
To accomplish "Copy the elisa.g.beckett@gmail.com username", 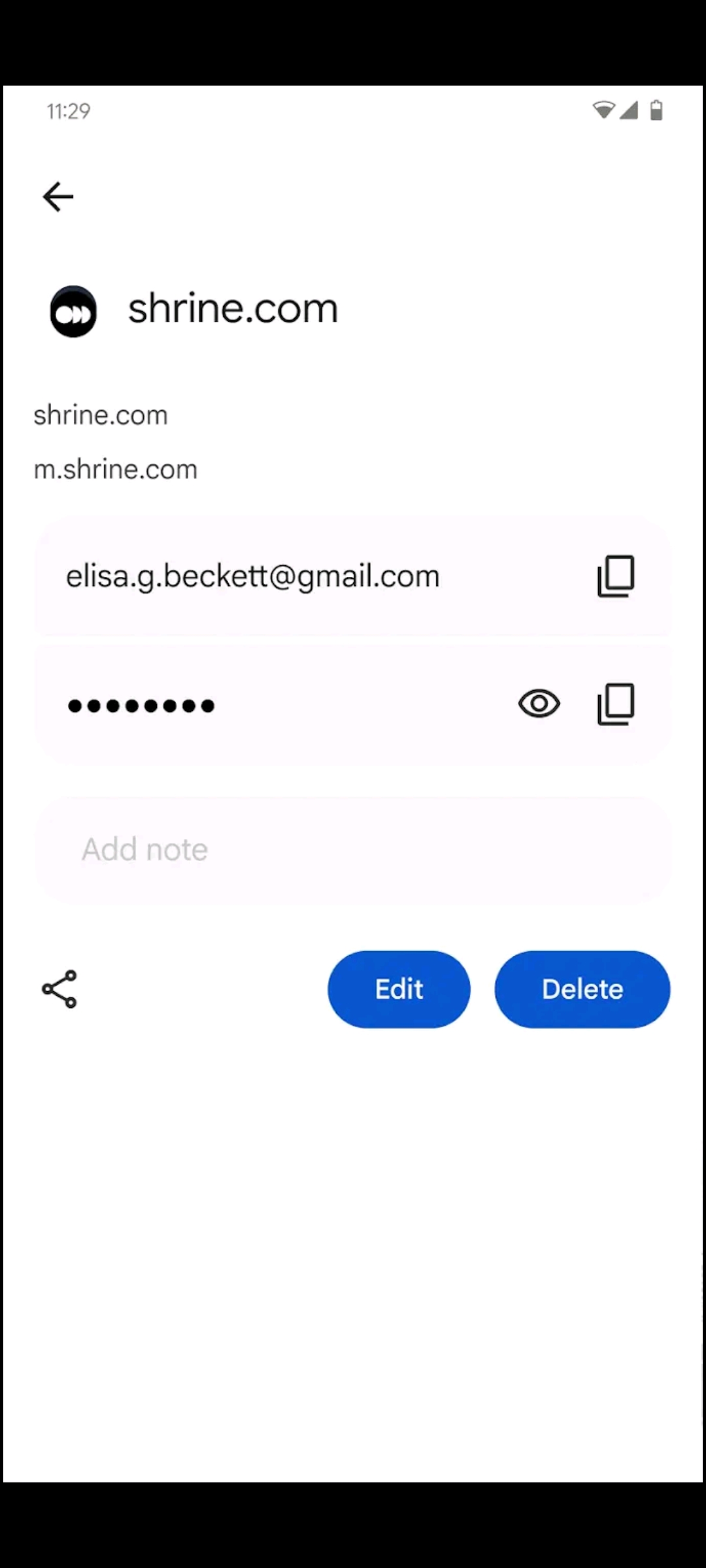I will coord(616,576).
